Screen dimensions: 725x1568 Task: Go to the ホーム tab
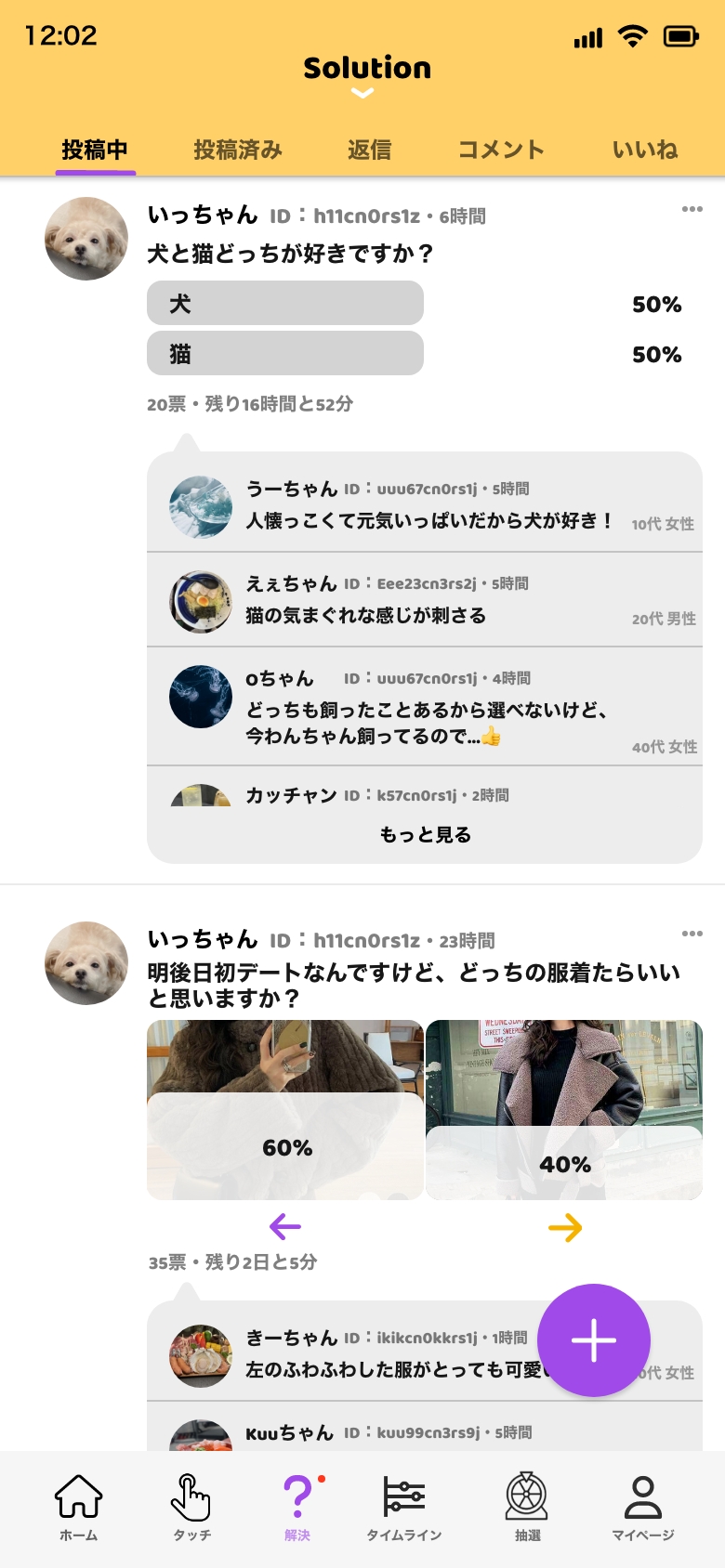coord(79,1507)
